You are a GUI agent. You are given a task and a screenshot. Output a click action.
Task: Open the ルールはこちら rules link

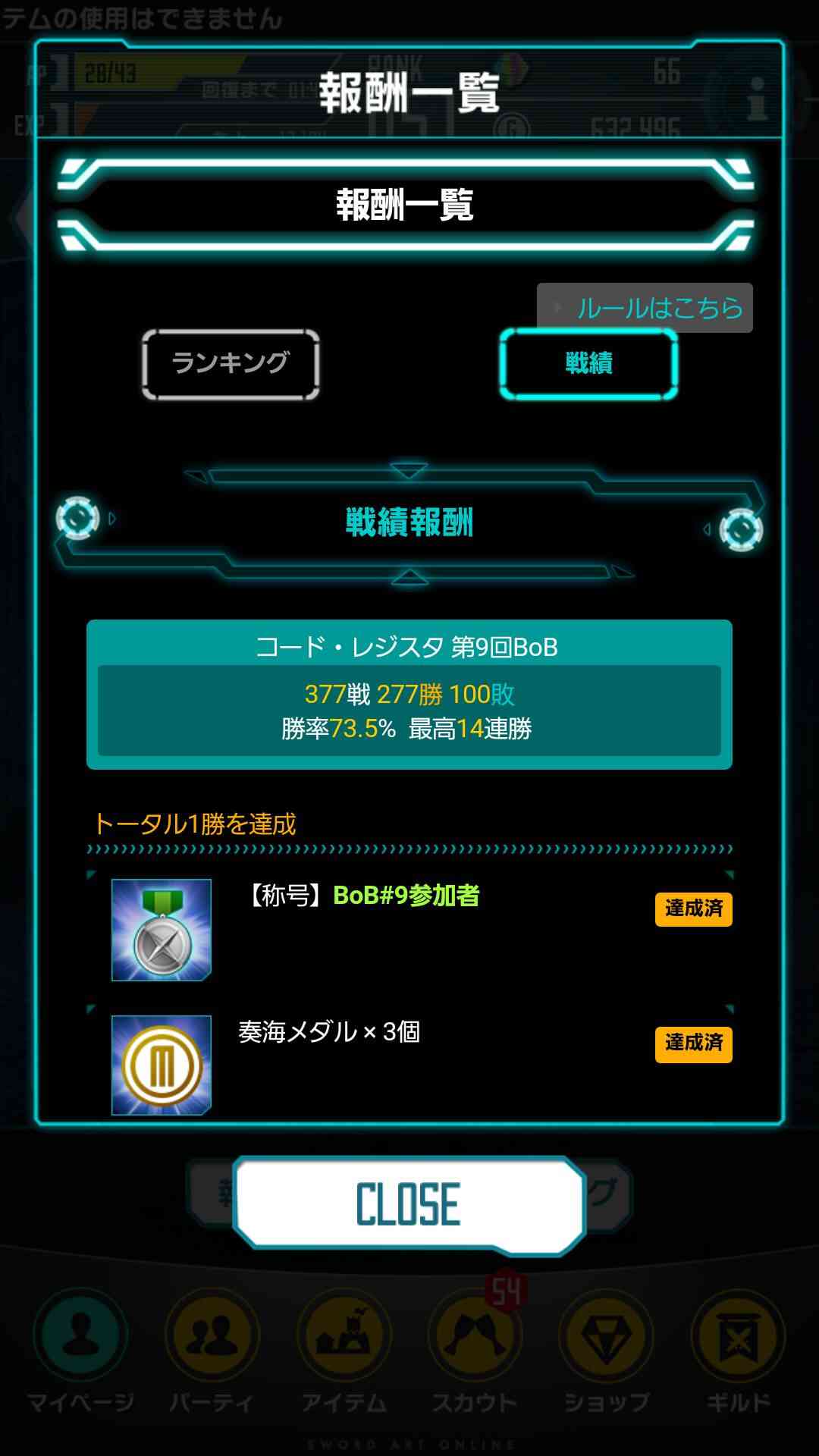point(645,308)
